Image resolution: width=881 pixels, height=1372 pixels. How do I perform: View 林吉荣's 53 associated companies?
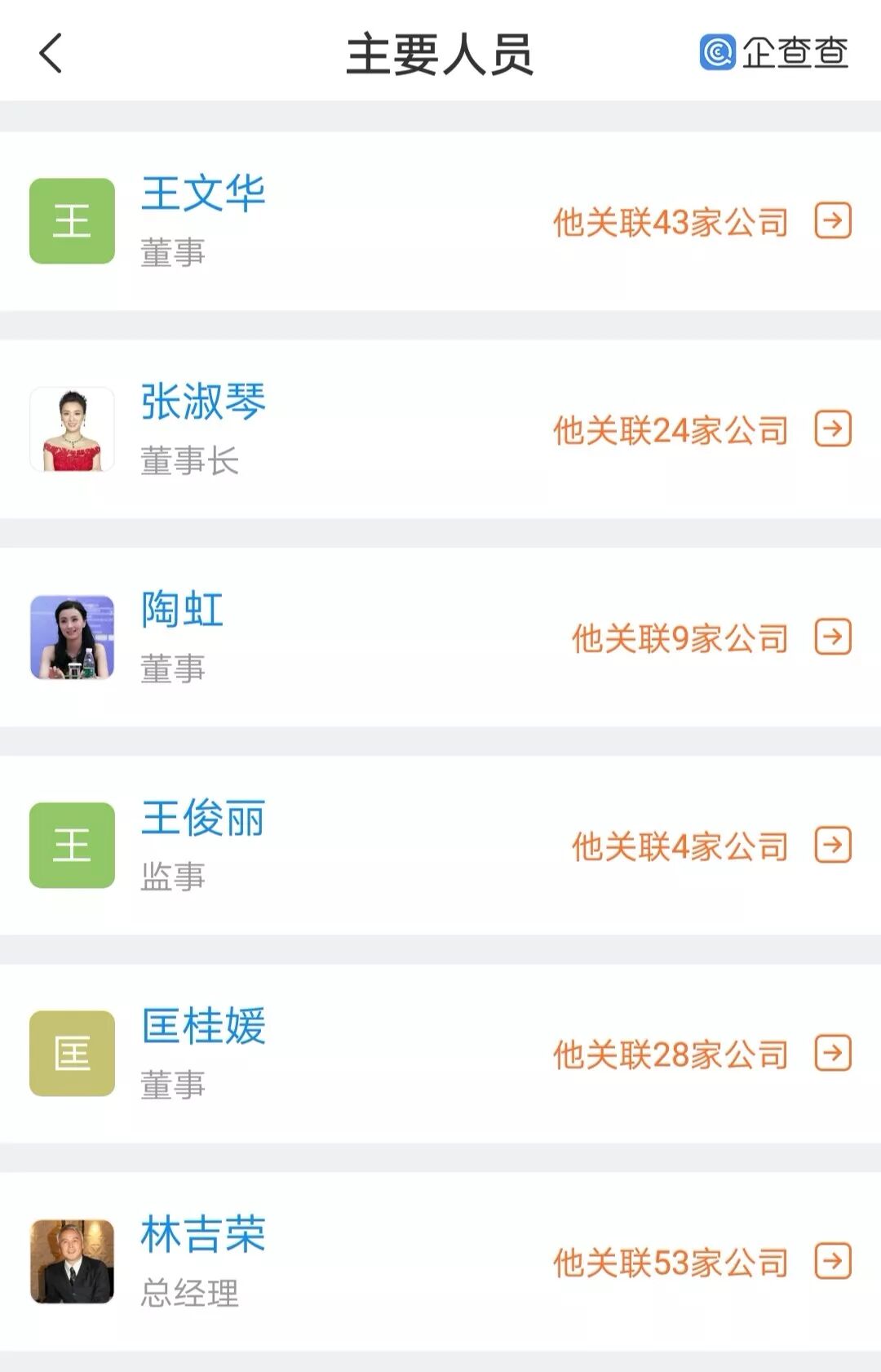[702, 1263]
